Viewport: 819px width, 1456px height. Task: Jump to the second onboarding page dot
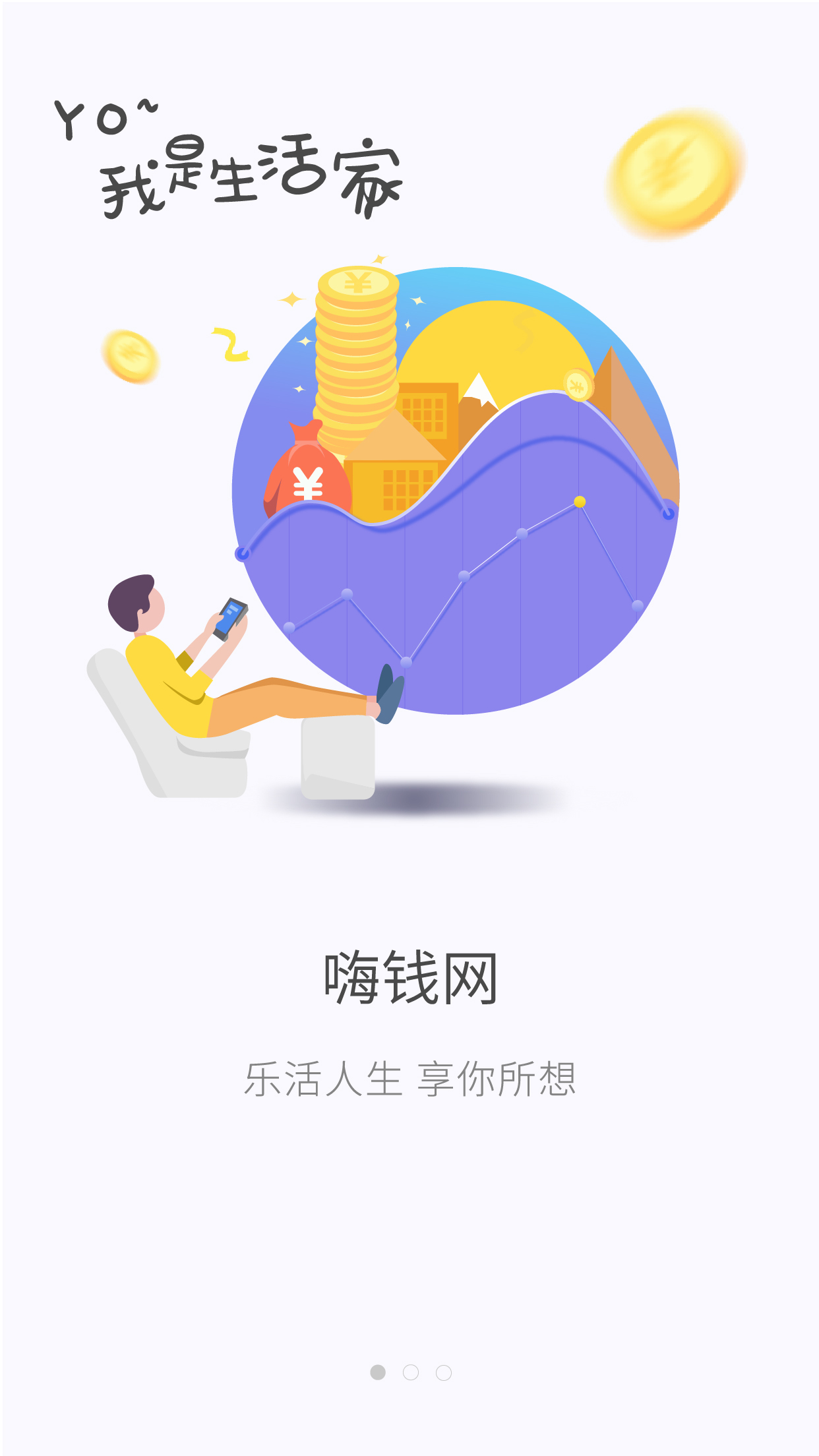pos(410,1372)
